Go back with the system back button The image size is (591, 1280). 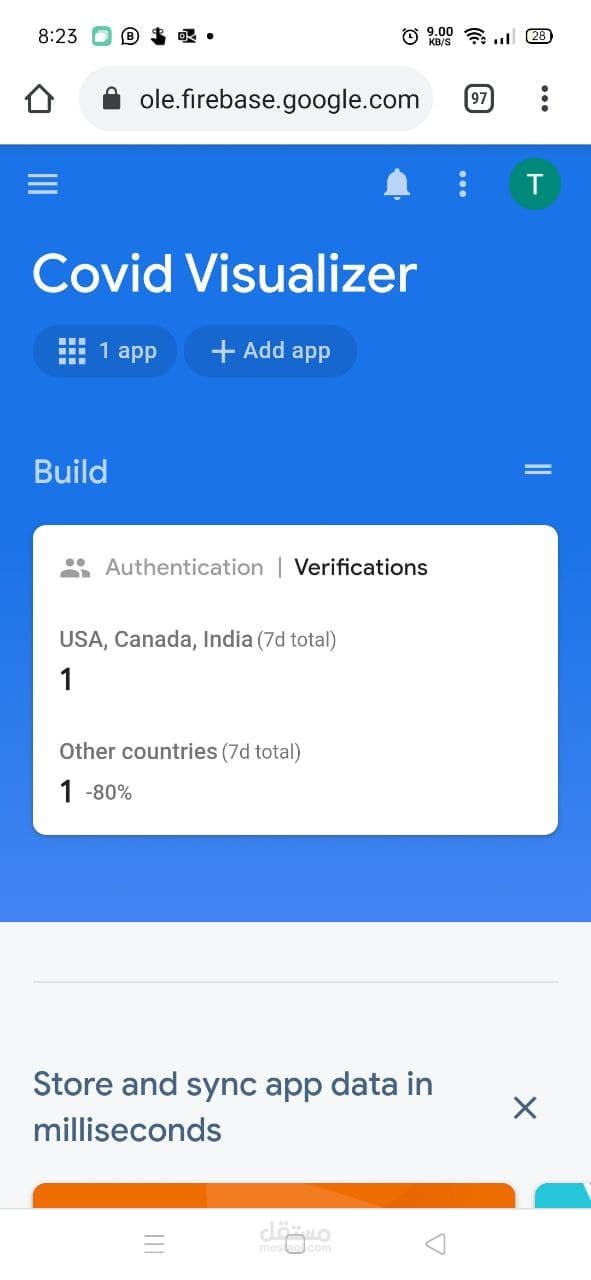pyautogui.click(x=435, y=1244)
